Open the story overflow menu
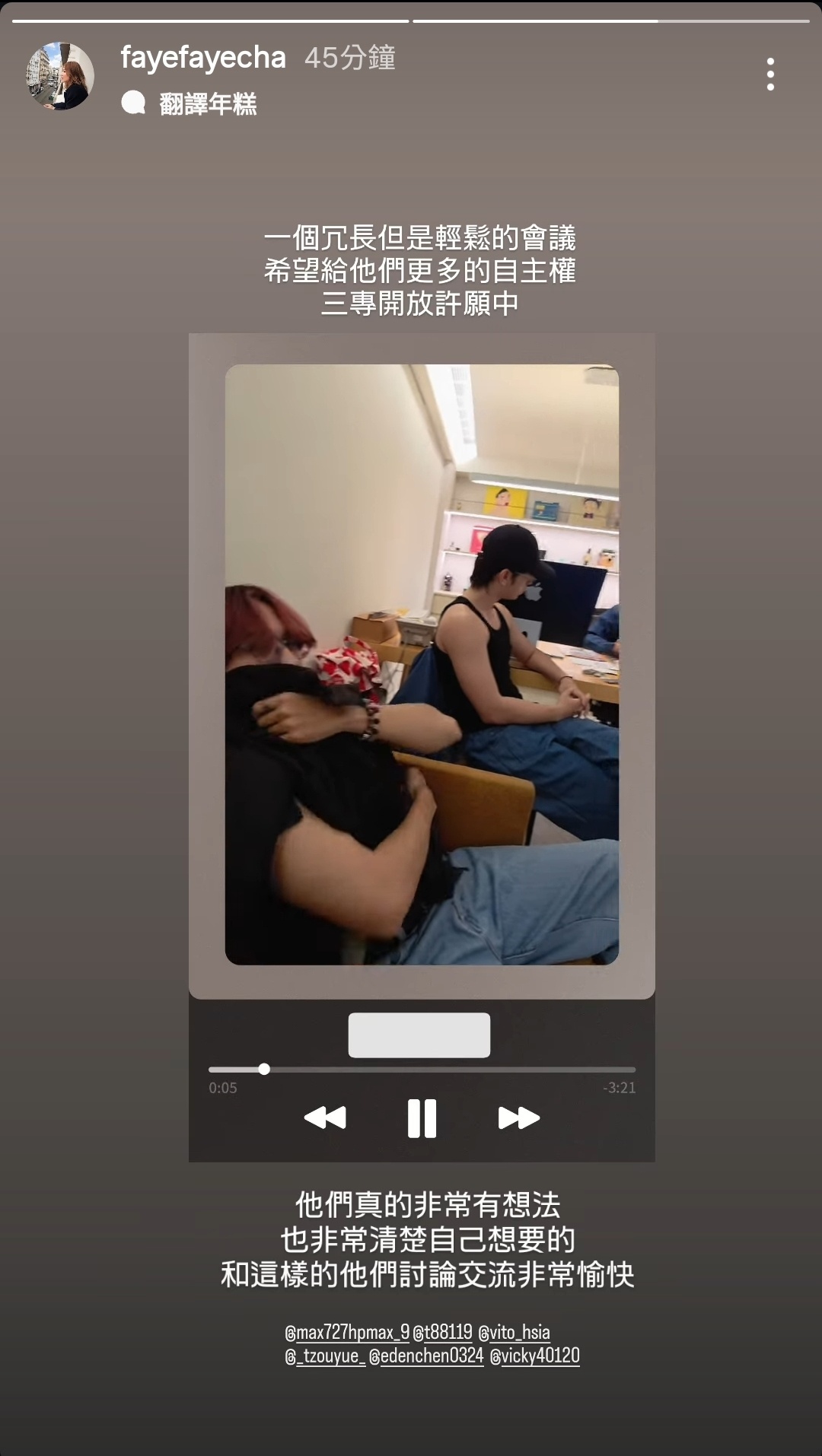Screen dimensions: 822x1456 tap(770, 75)
